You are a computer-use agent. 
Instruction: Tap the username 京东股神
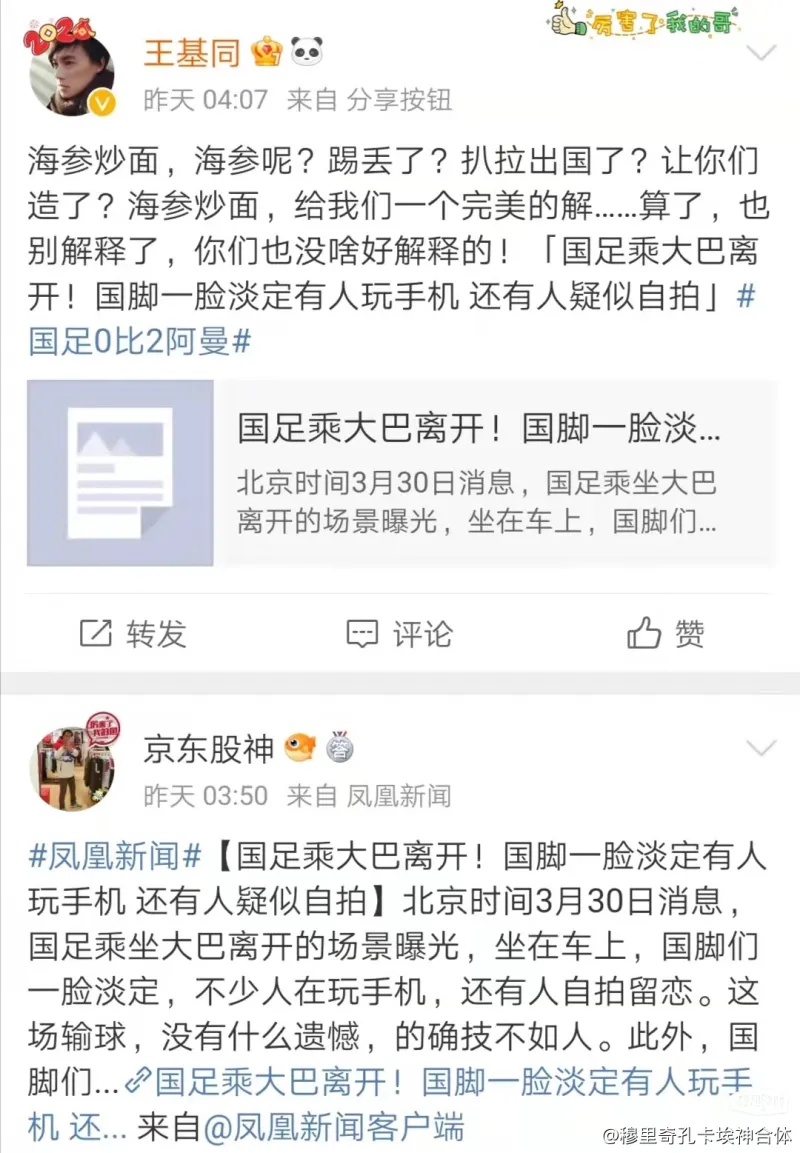tap(207, 747)
